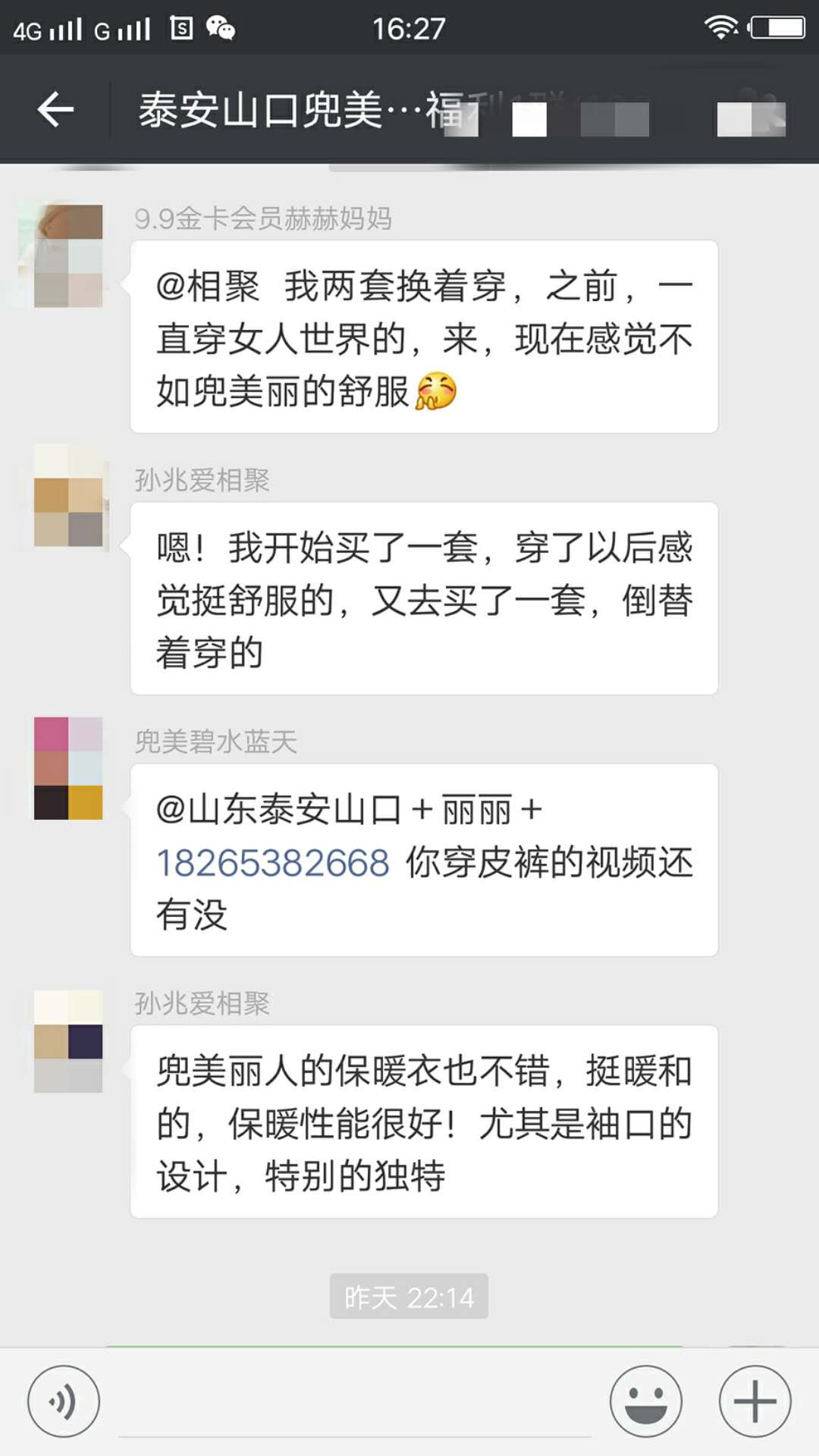The image size is (819, 1456).
Task: View 兜美碧水蓝天's avatar profile
Action: [x=68, y=768]
